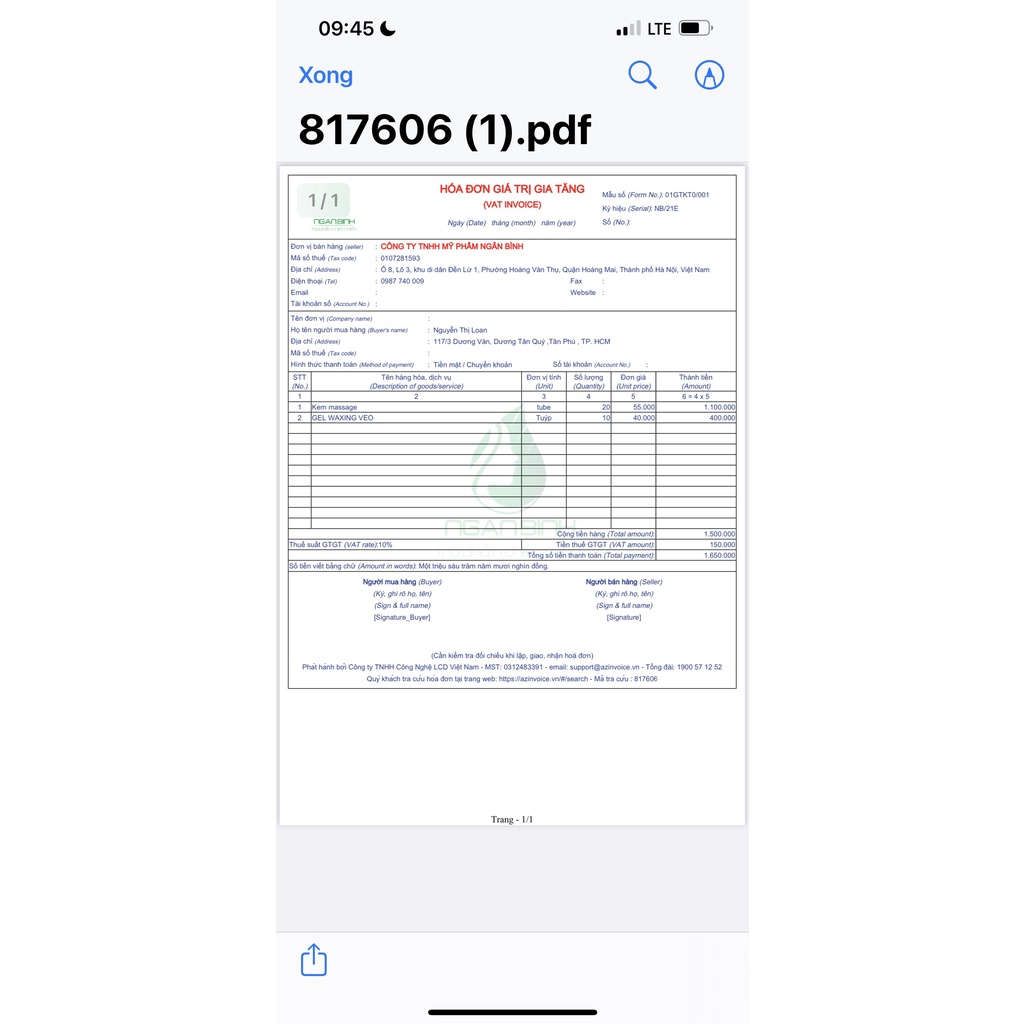Open the markup pen tool
Viewport: 1024px width, 1024px height.
pos(709,75)
